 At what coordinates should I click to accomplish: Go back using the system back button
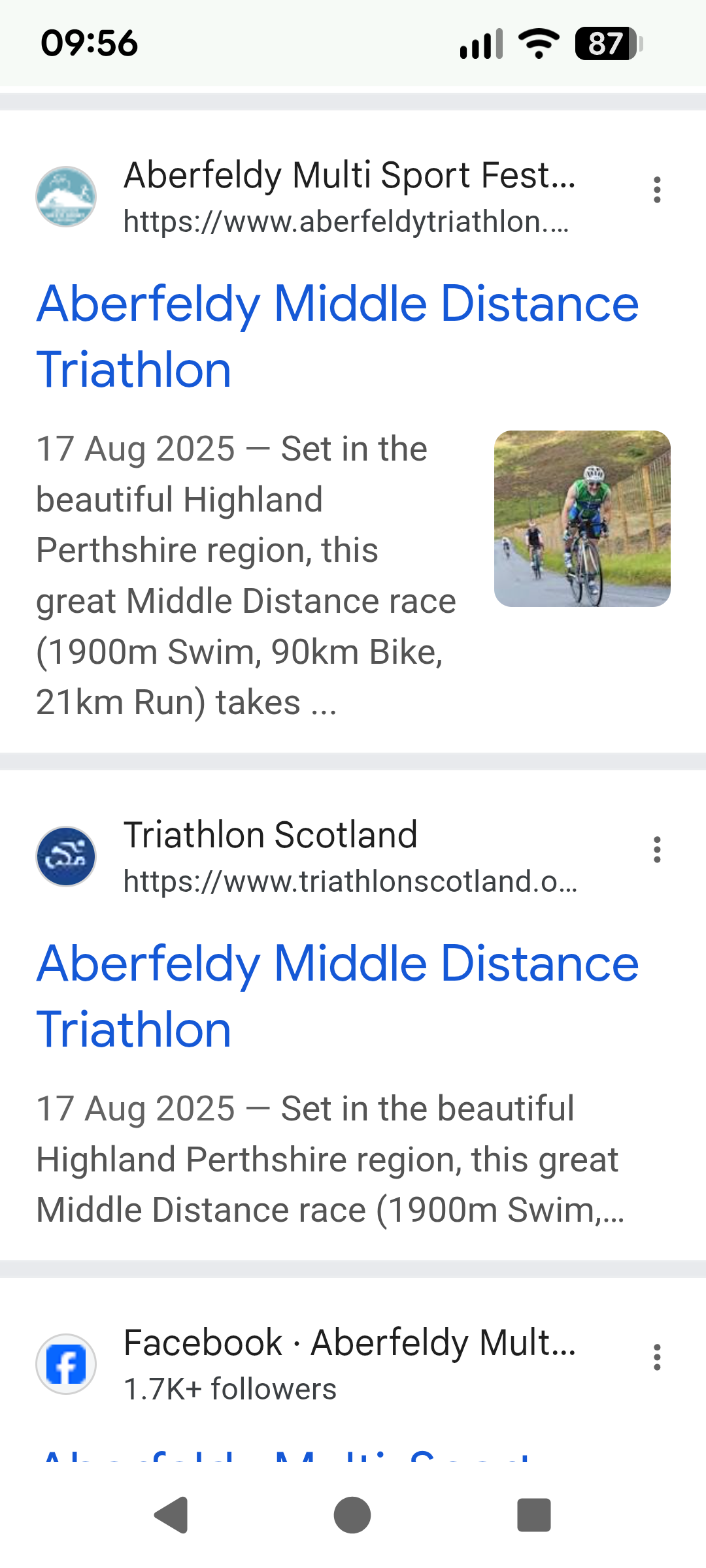click(172, 1514)
